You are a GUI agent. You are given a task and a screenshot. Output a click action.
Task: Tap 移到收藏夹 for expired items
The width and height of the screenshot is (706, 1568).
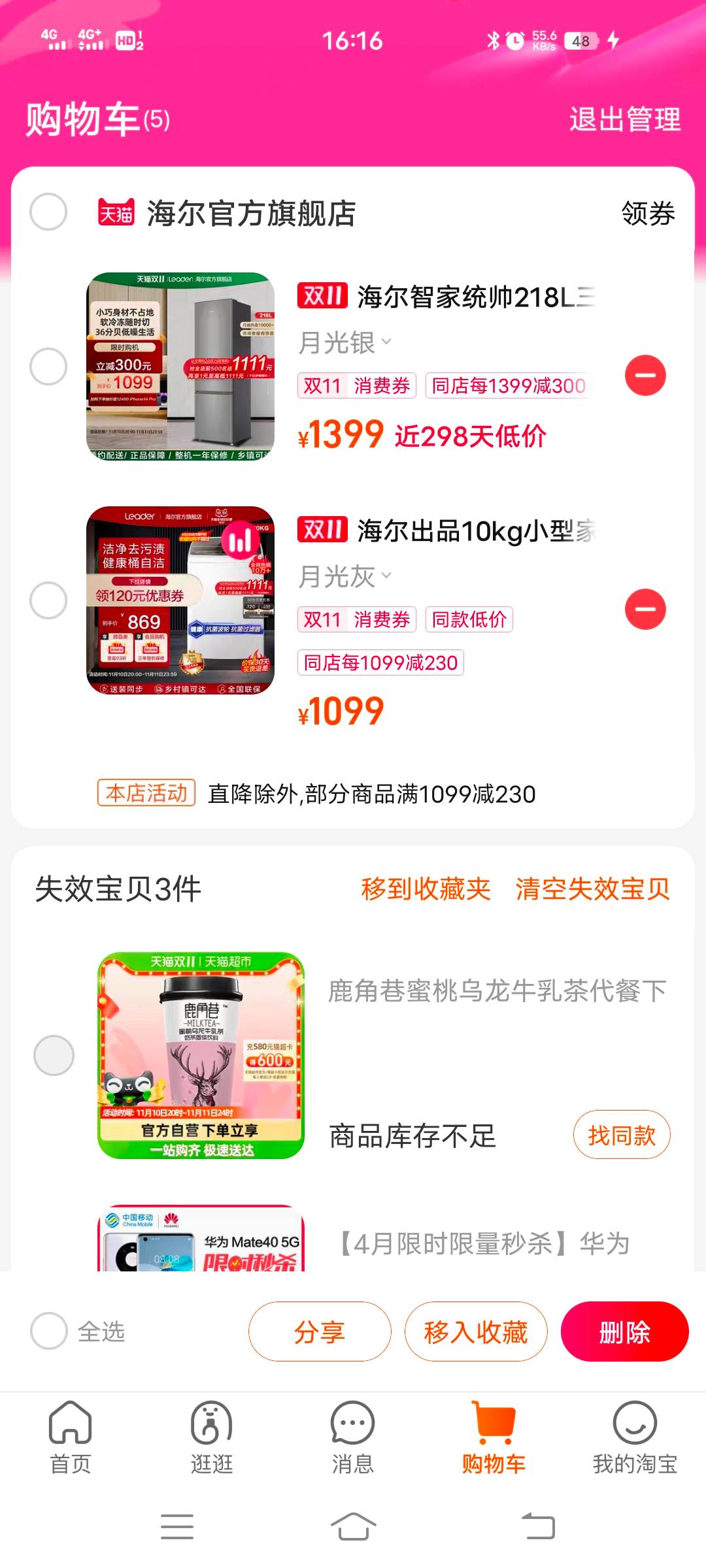point(426,889)
